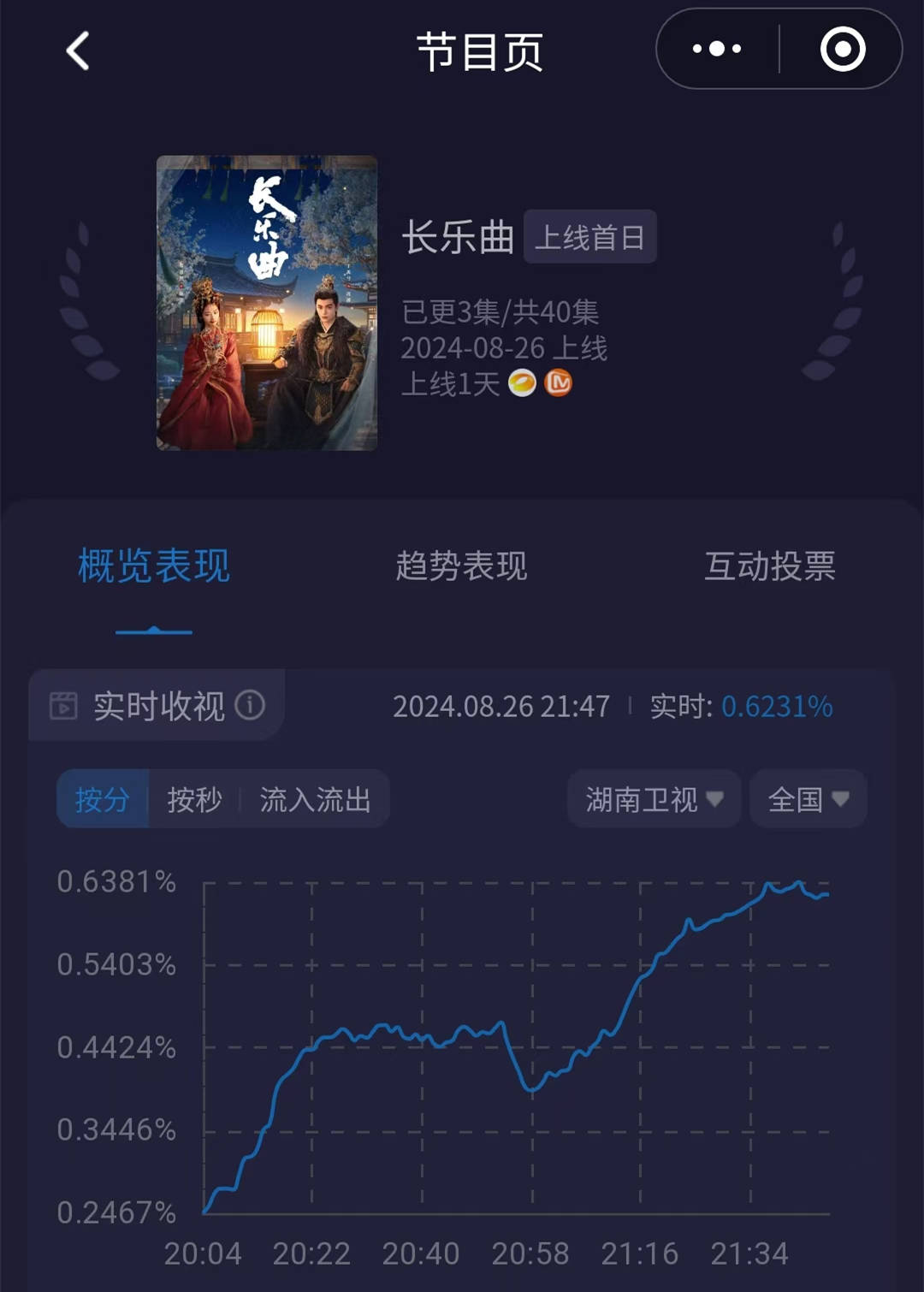Open the mini program overflow menu
924x1292 pixels.
pyautogui.click(x=717, y=49)
